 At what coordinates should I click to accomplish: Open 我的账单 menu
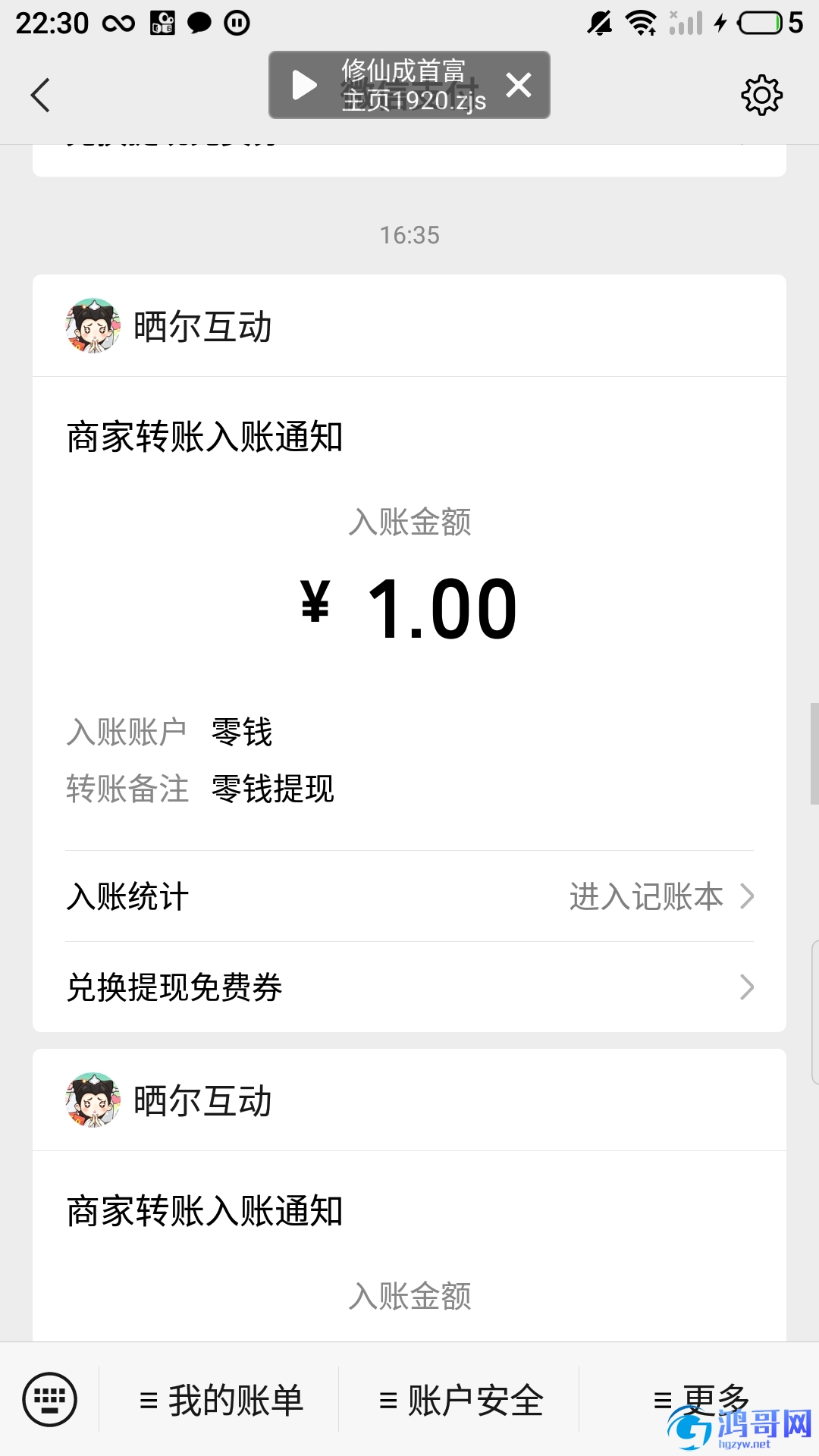tap(221, 1400)
